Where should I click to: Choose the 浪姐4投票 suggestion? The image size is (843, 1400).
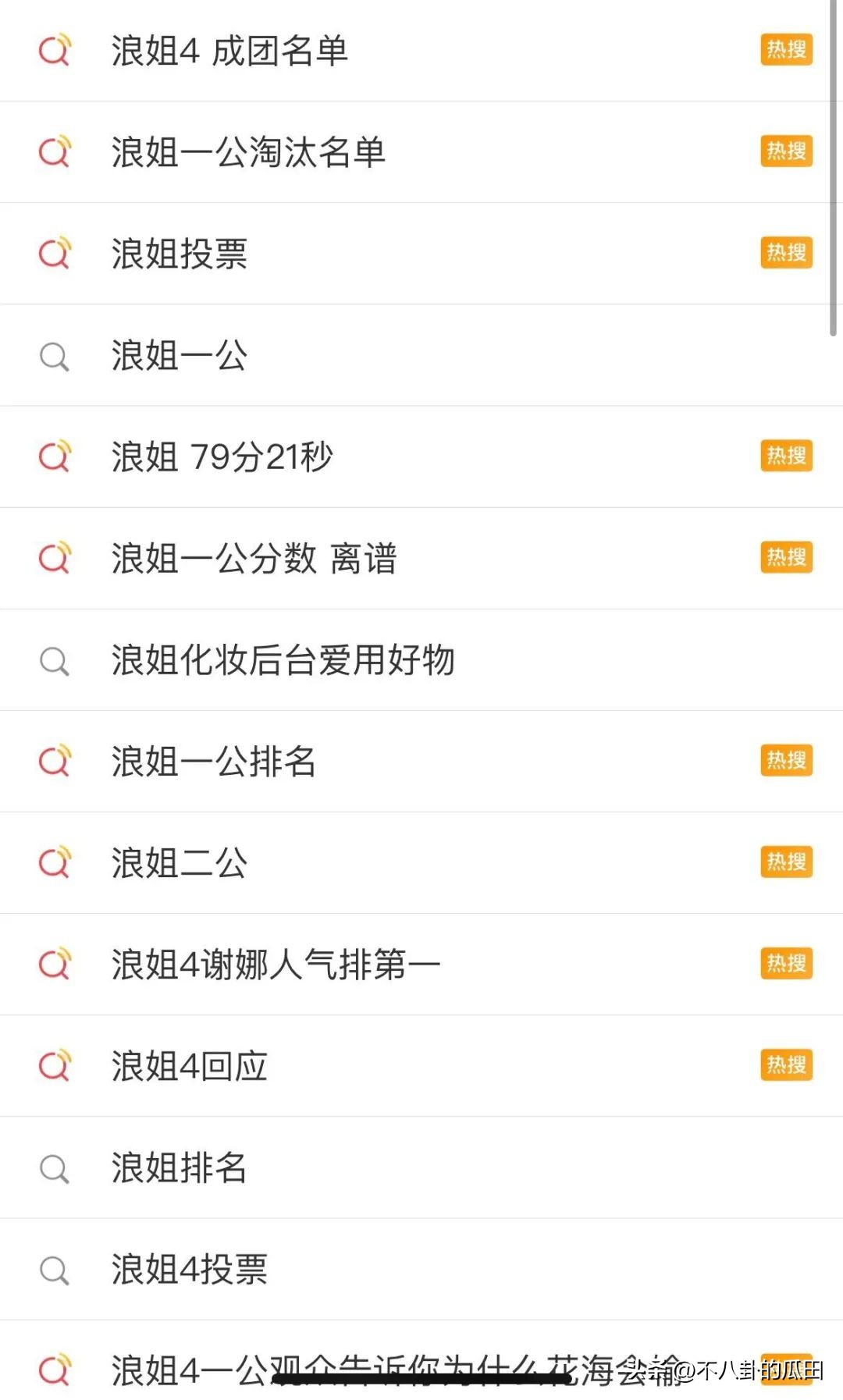pos(190,1269)
